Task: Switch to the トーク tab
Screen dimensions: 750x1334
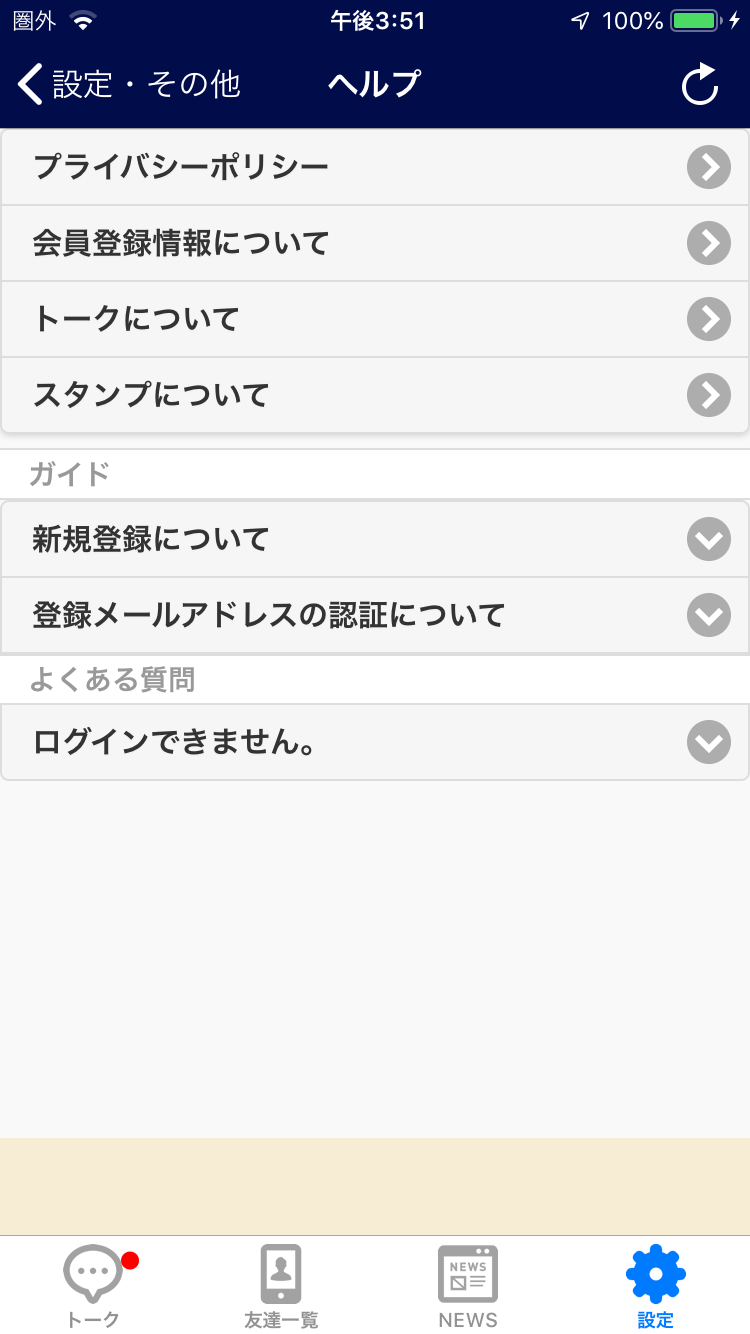Action: (x=94, y=1286)
